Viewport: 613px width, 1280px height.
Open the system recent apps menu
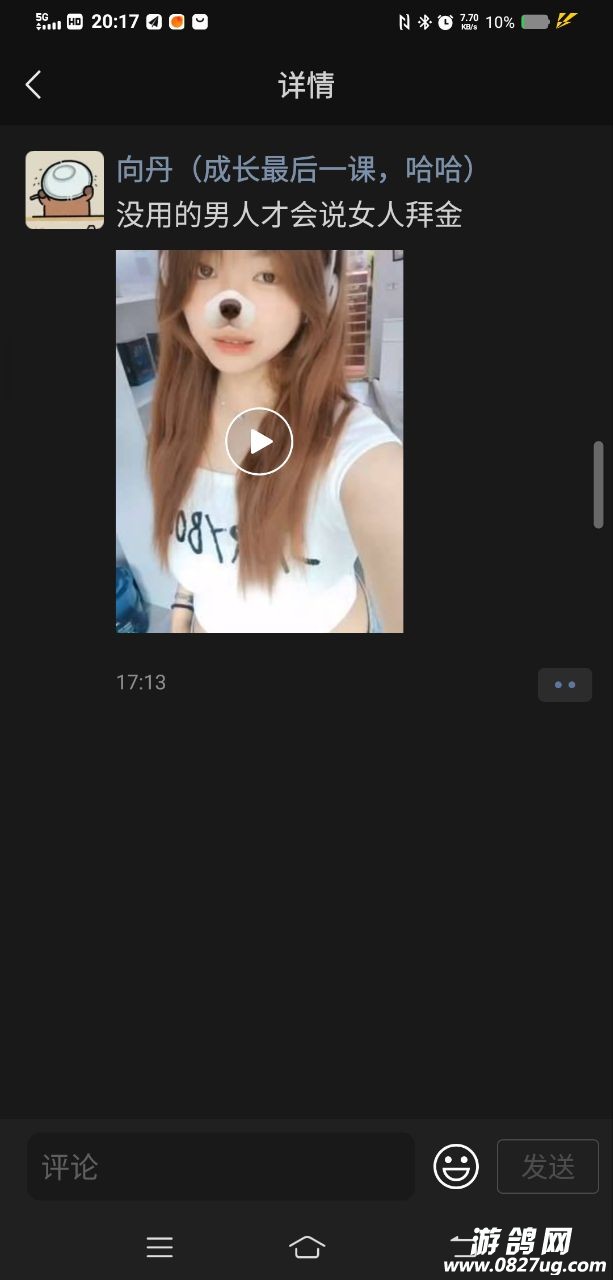tap(160, 1247)
